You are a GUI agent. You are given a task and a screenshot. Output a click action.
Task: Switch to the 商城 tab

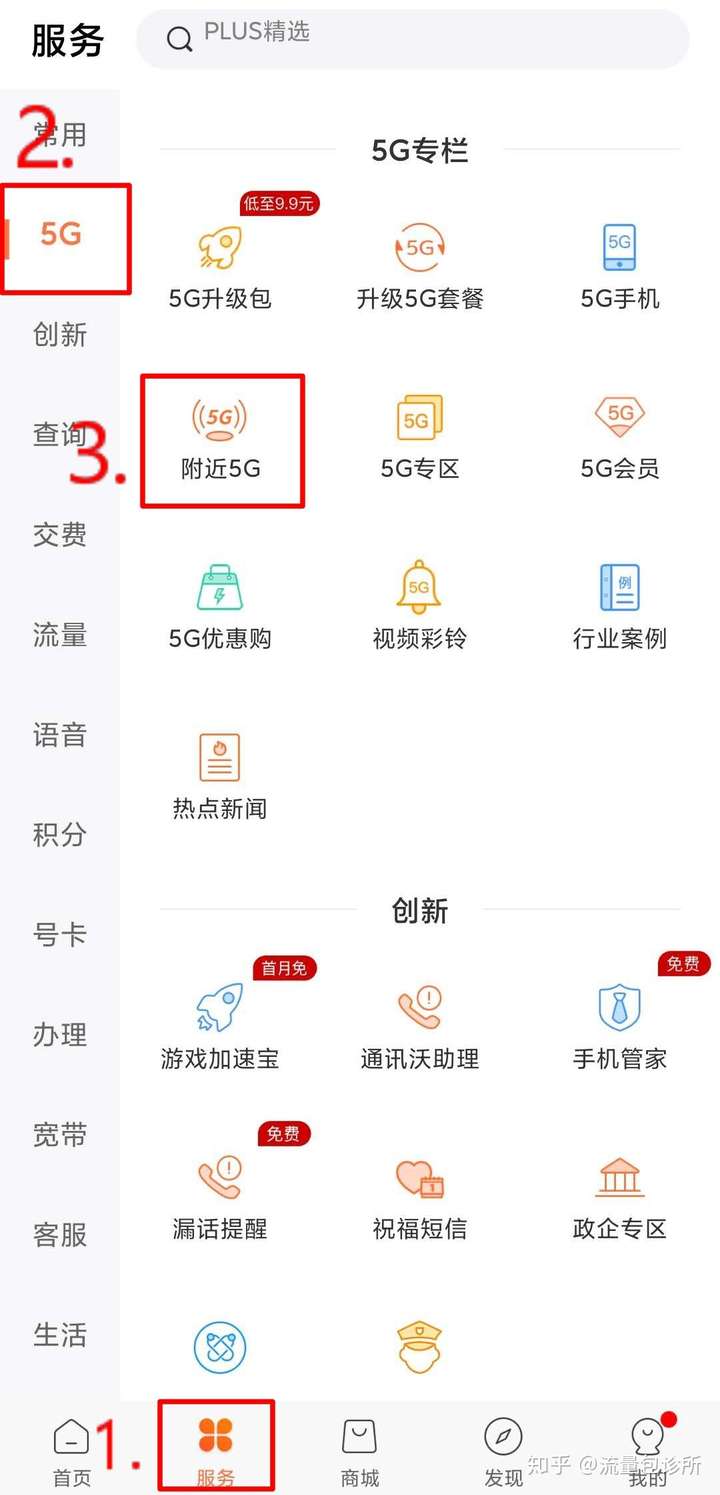click(360, 1452)
